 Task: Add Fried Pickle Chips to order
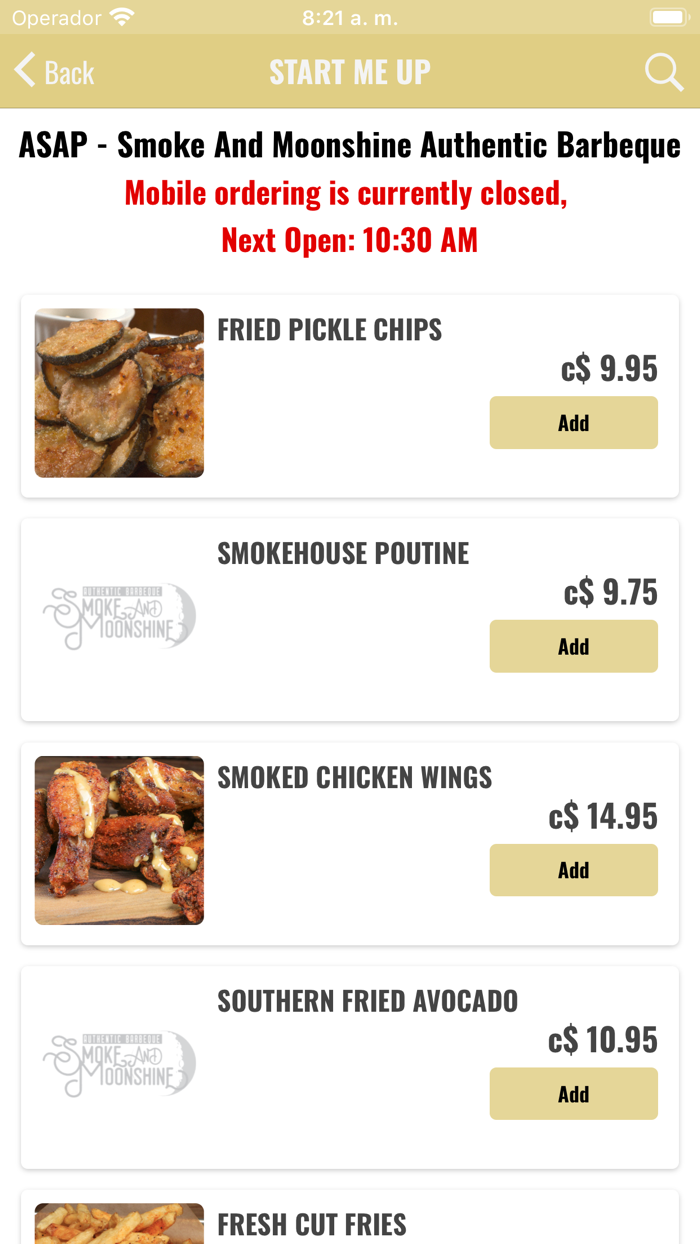[x=573, y=423]
